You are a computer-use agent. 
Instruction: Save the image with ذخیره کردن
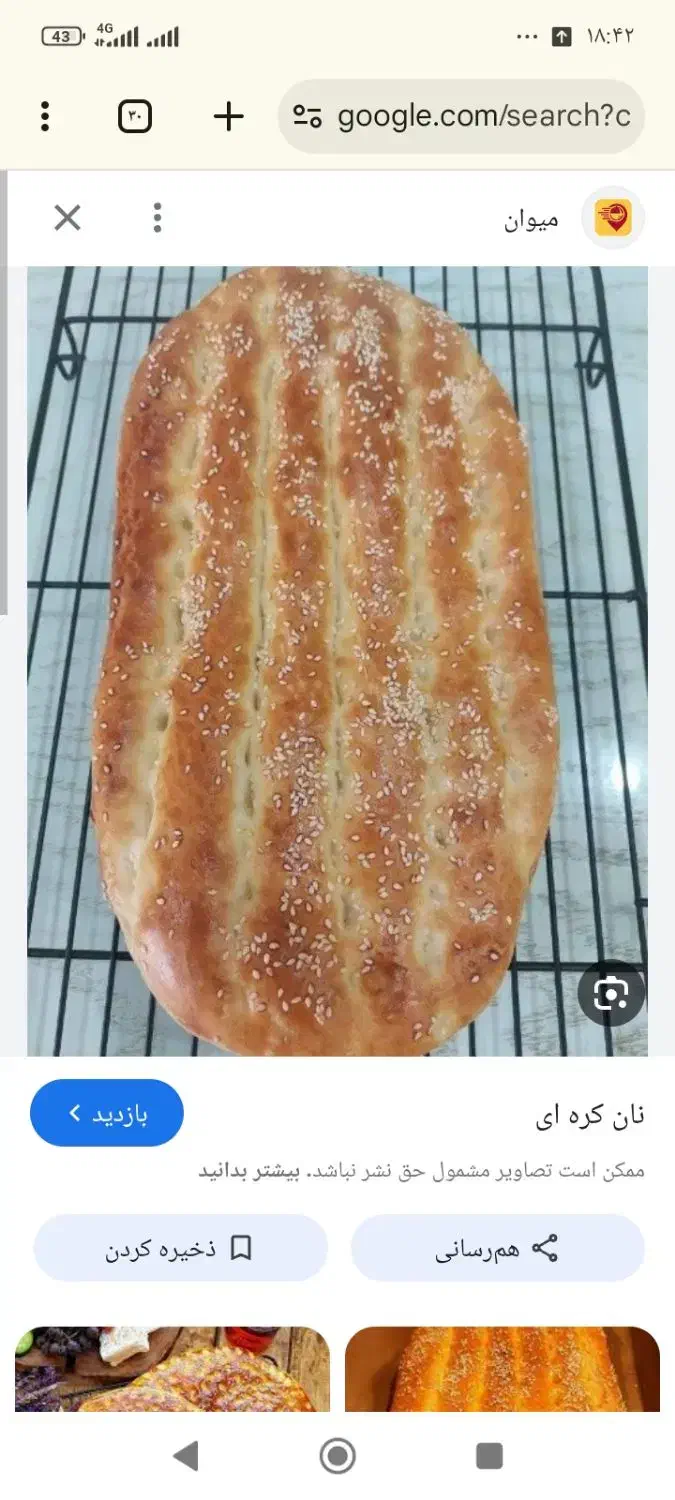[x=180, y=1248]
